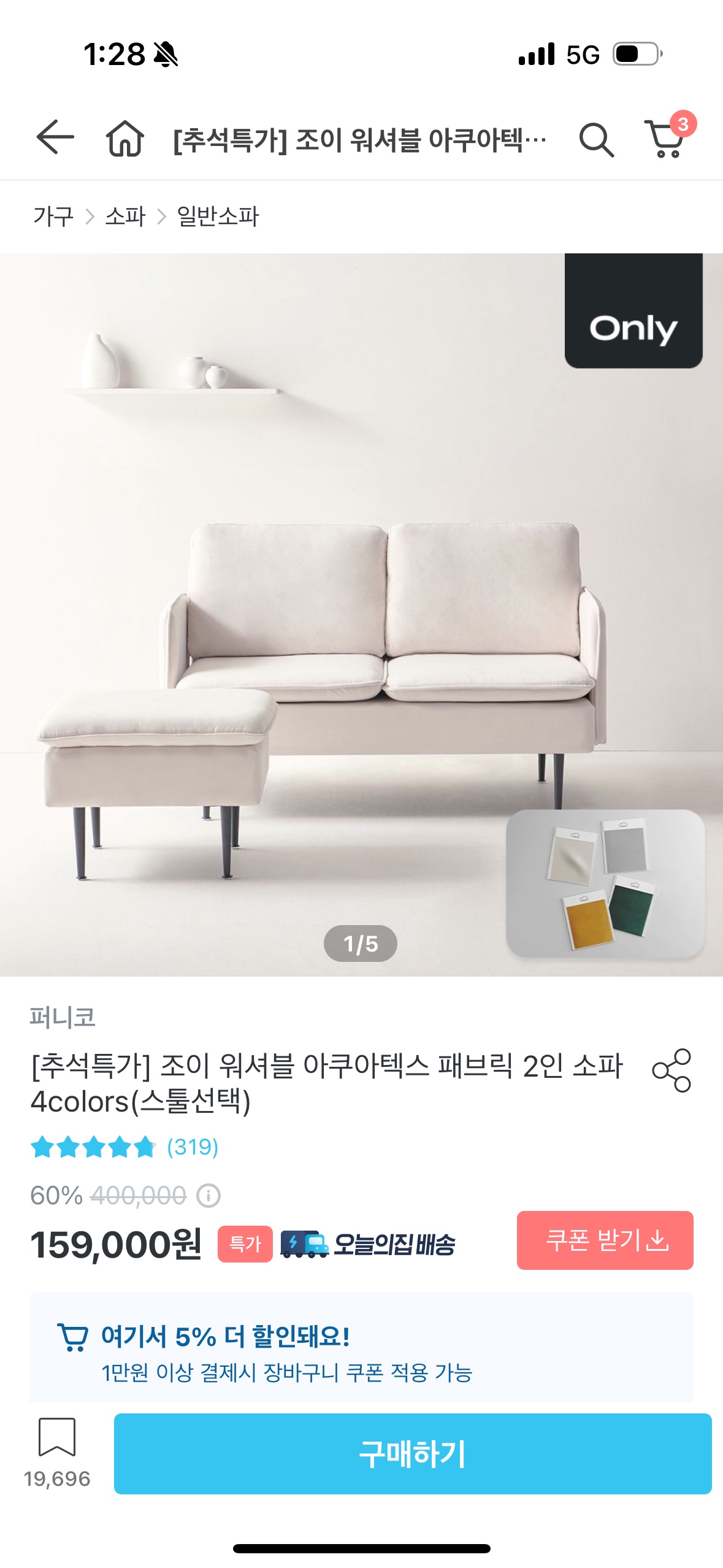The image size is (723, 1568).
Task: Open the 일반소파 breadcrumb category
Action: coord(218,217)
